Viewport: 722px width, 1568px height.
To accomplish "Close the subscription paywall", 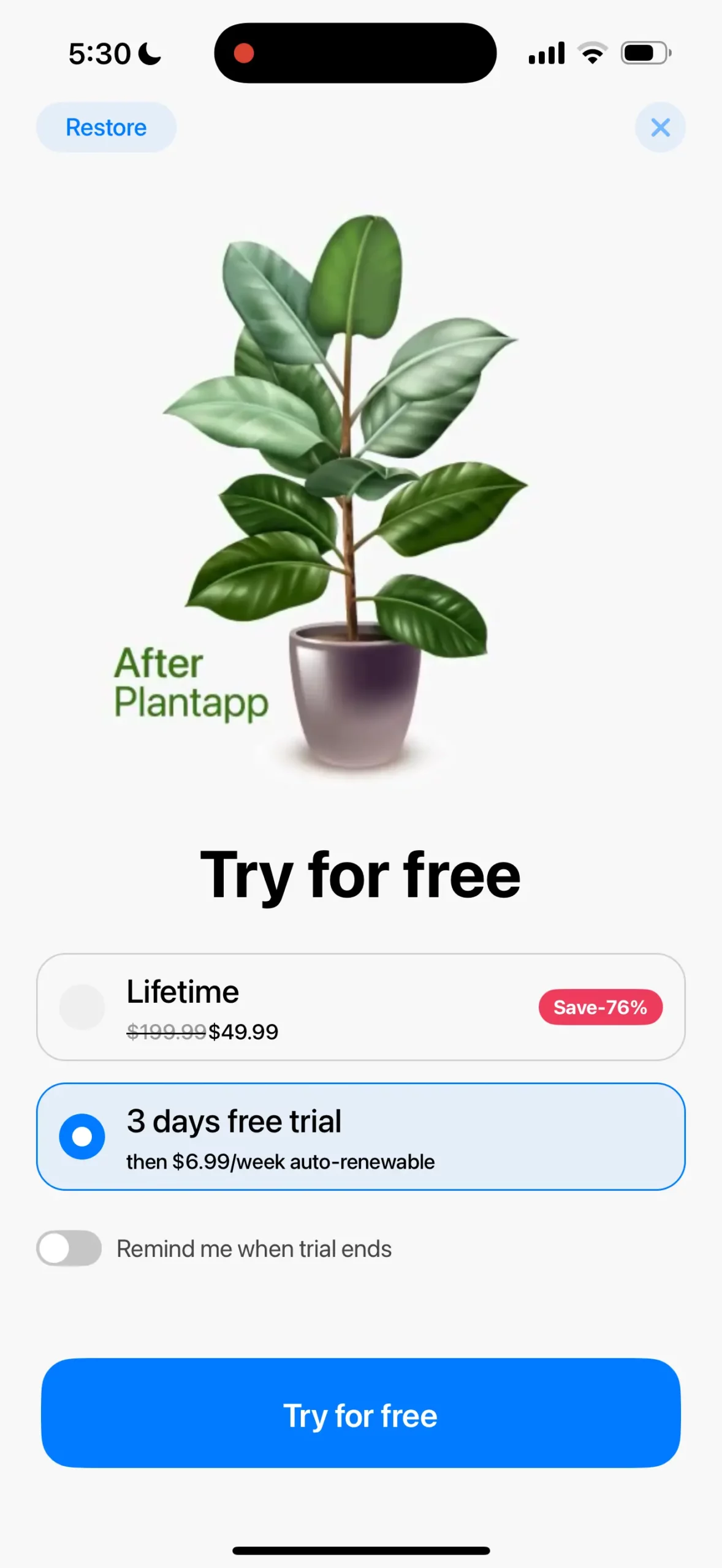I will [660, 127].
